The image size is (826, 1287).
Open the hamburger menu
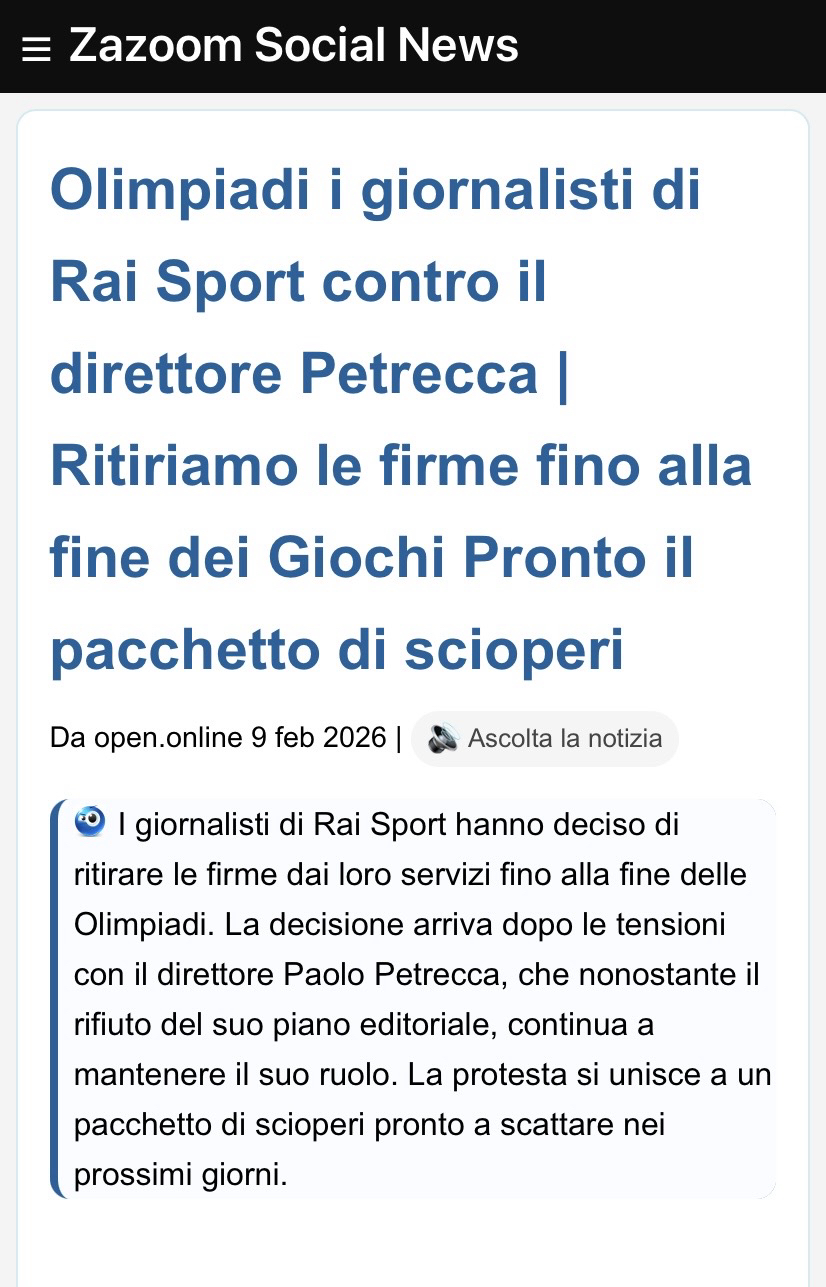tap(36, 49)
